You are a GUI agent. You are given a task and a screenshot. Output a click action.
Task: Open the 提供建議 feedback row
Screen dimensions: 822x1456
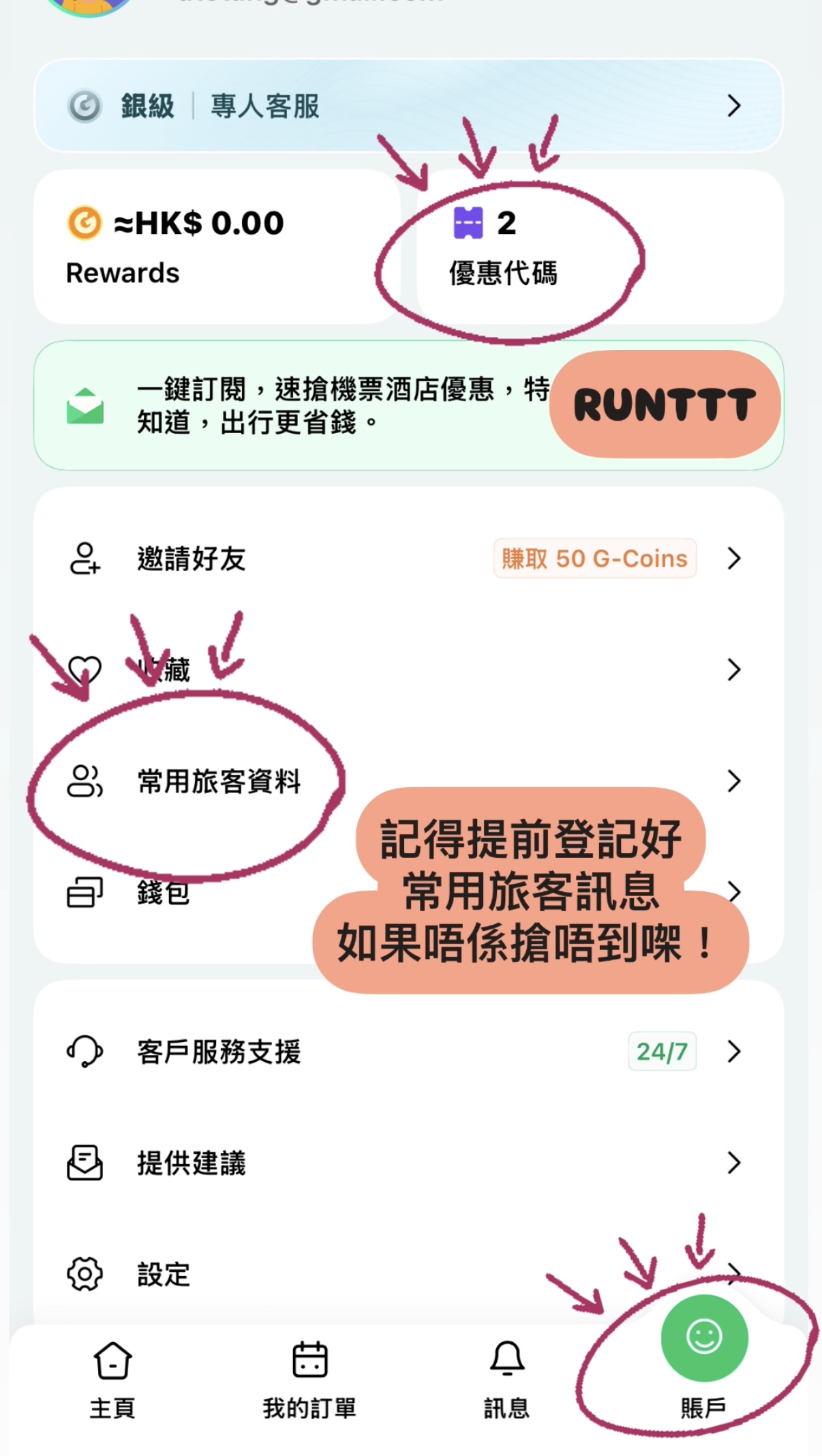click(x=408, y=1163)
